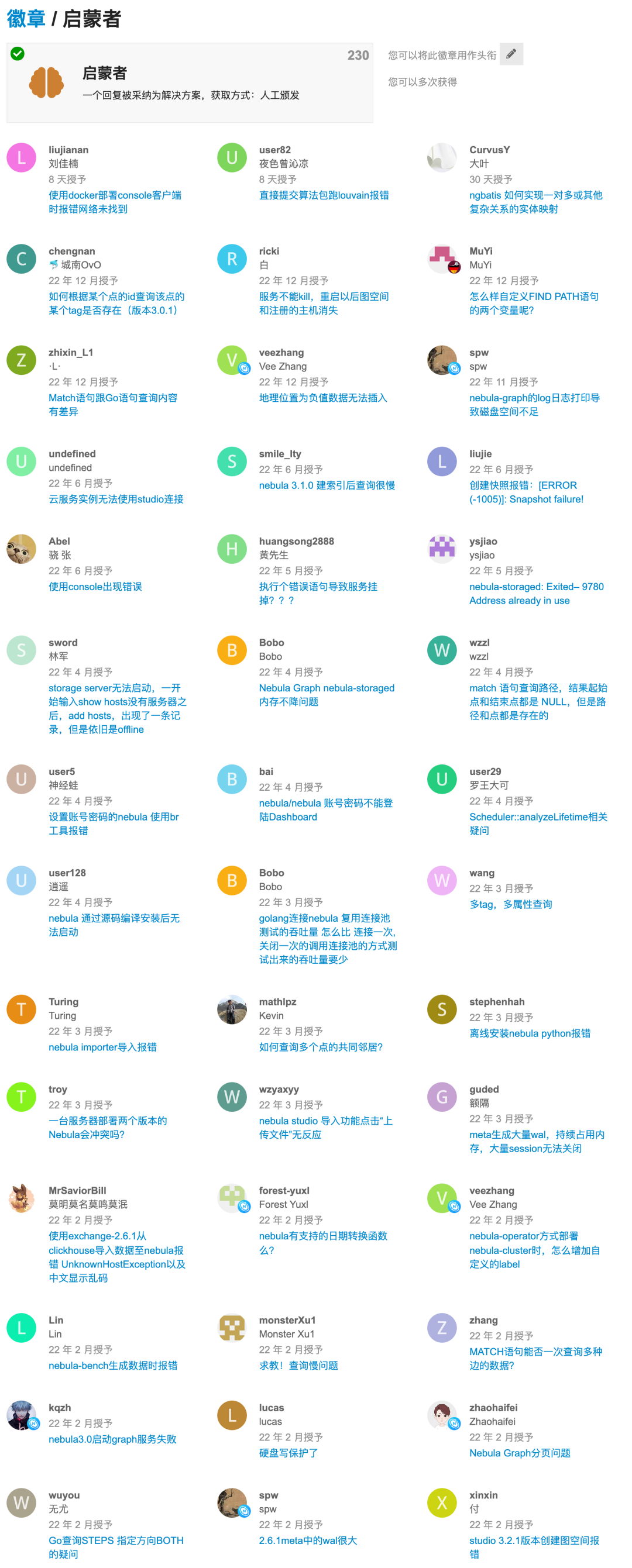View chengnan's avatar profile
632x1568 pixels.
pos(21,259)
